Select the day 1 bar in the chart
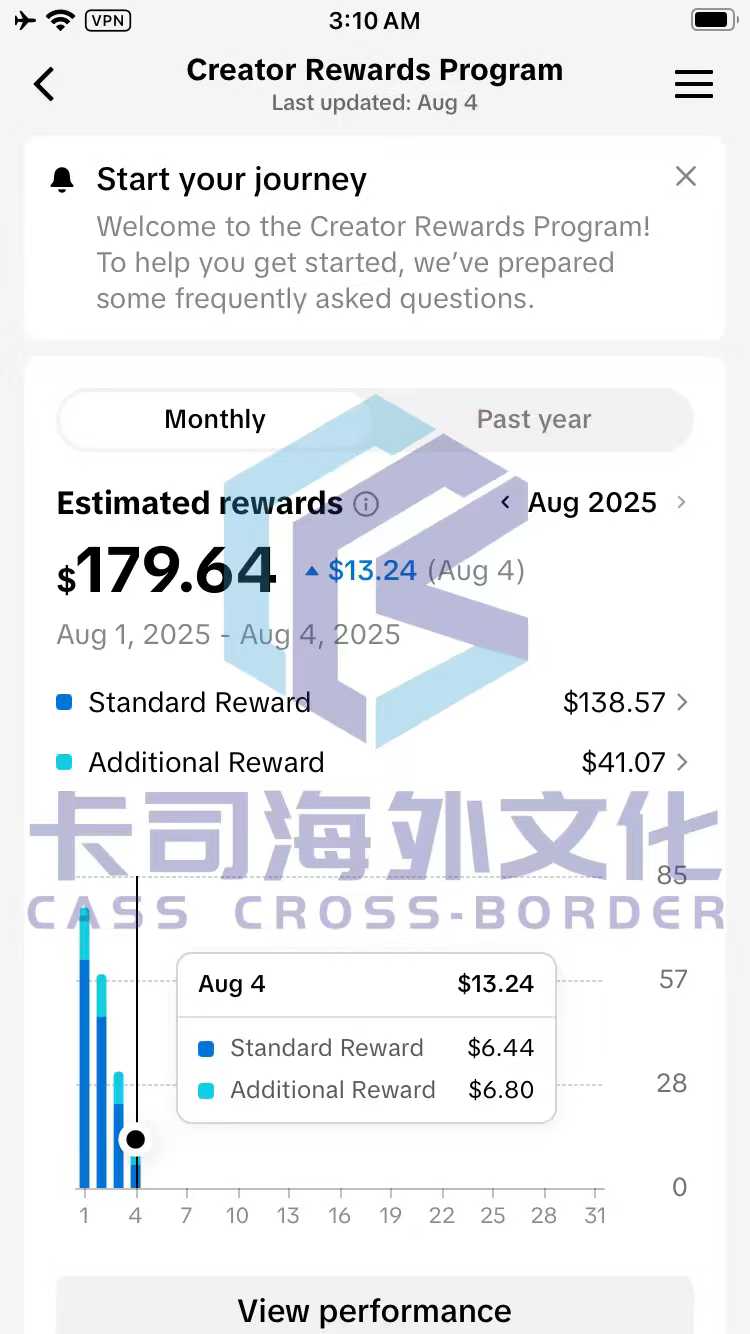The height and width of the screenshot is (1334, 750). pos(84,1047)
